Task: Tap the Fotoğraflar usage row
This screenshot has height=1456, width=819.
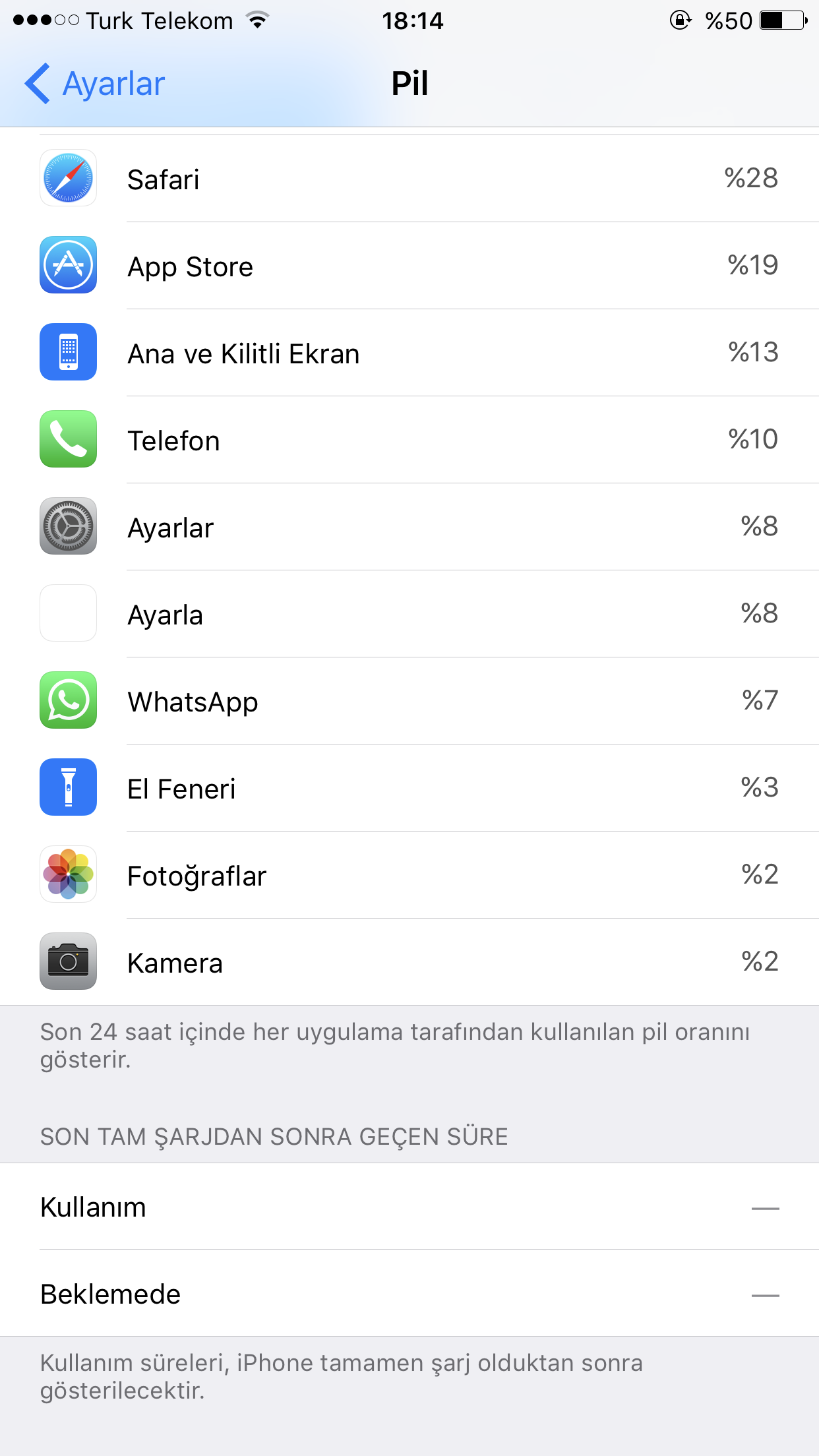Action: click(x=409, y=875)
